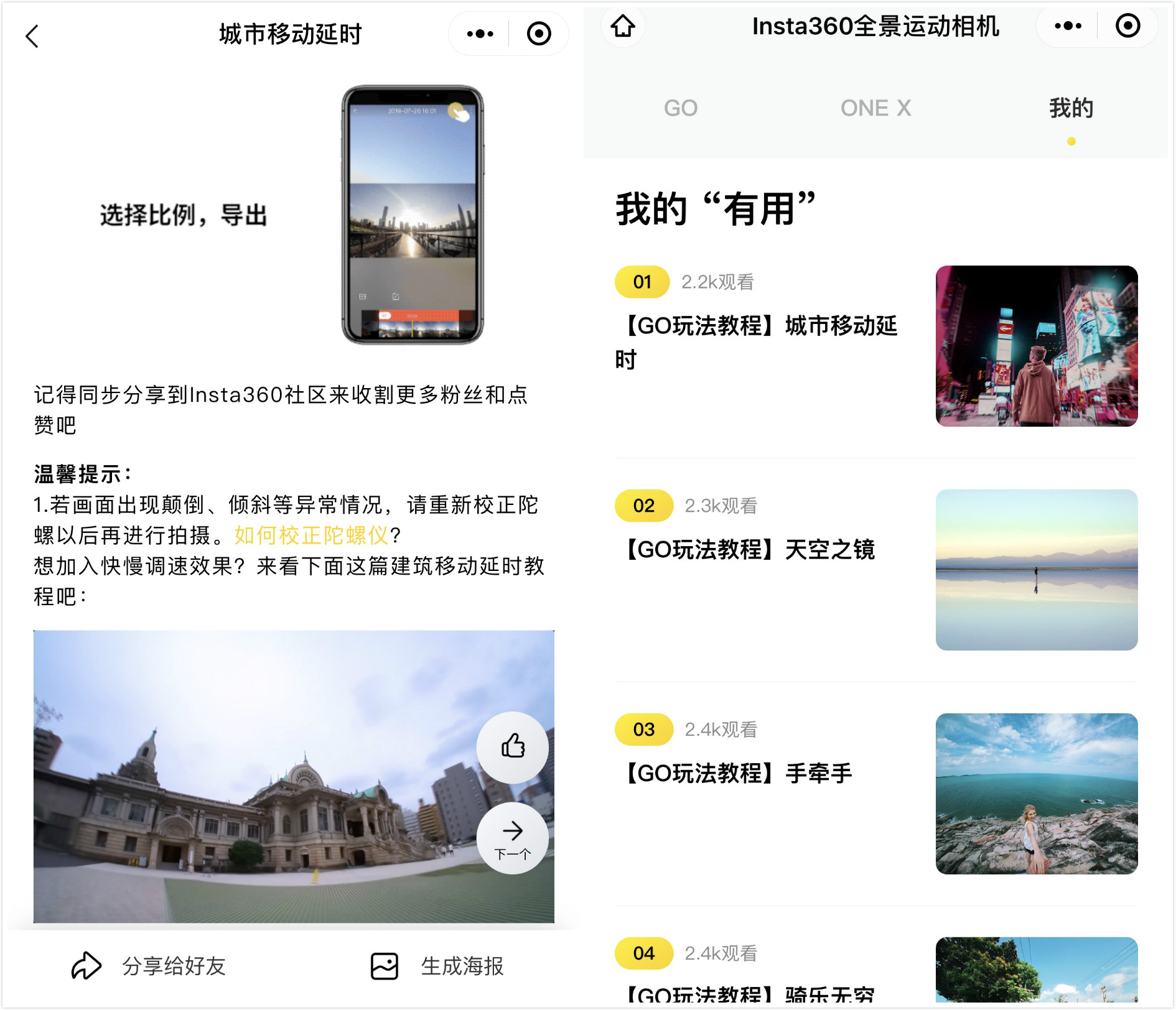
Task: Close the 城市移动延时 mini program
Action: coord(538,34)
